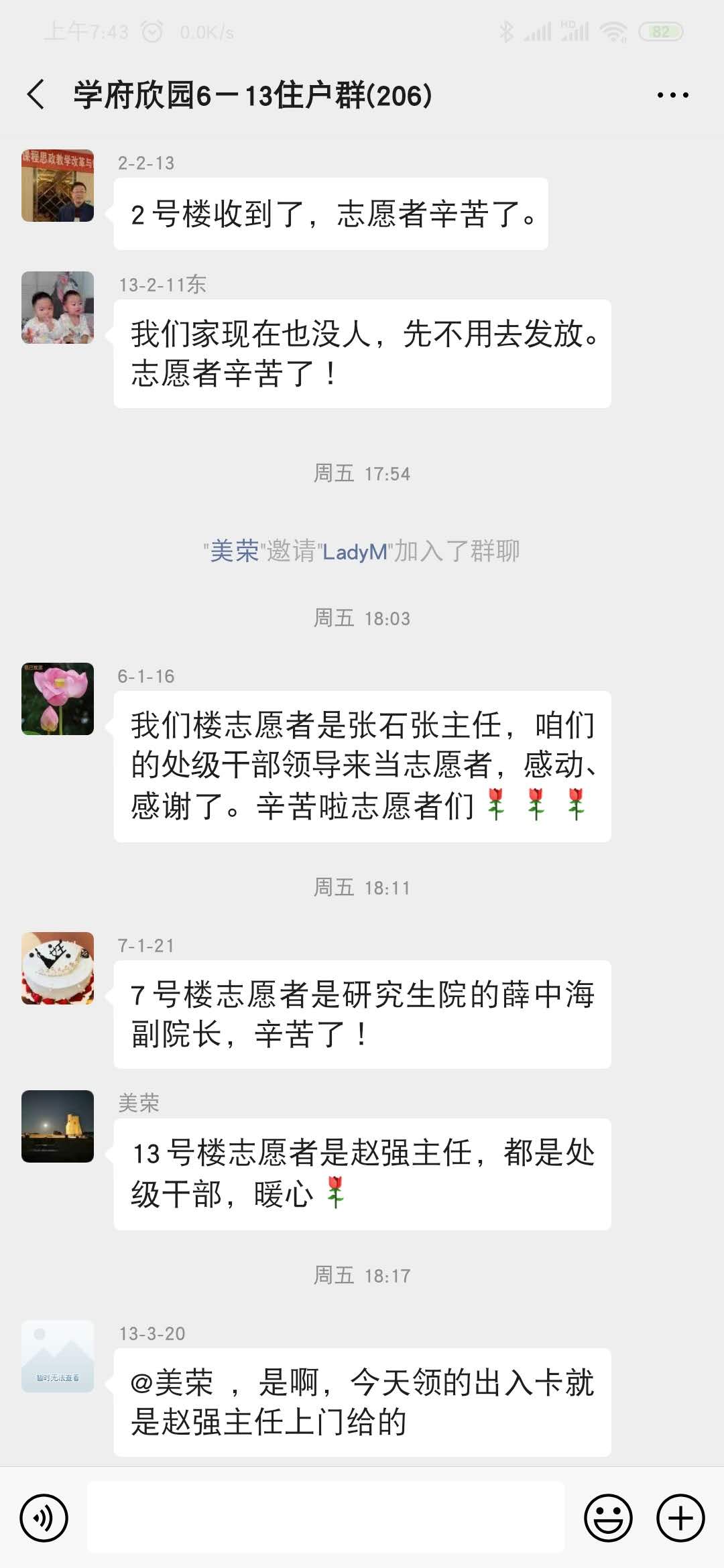Open the avatar of 13-3-20
The height and width of the screenshot is (1568, 724).
pyautogui.click(x=58, y=1357)
